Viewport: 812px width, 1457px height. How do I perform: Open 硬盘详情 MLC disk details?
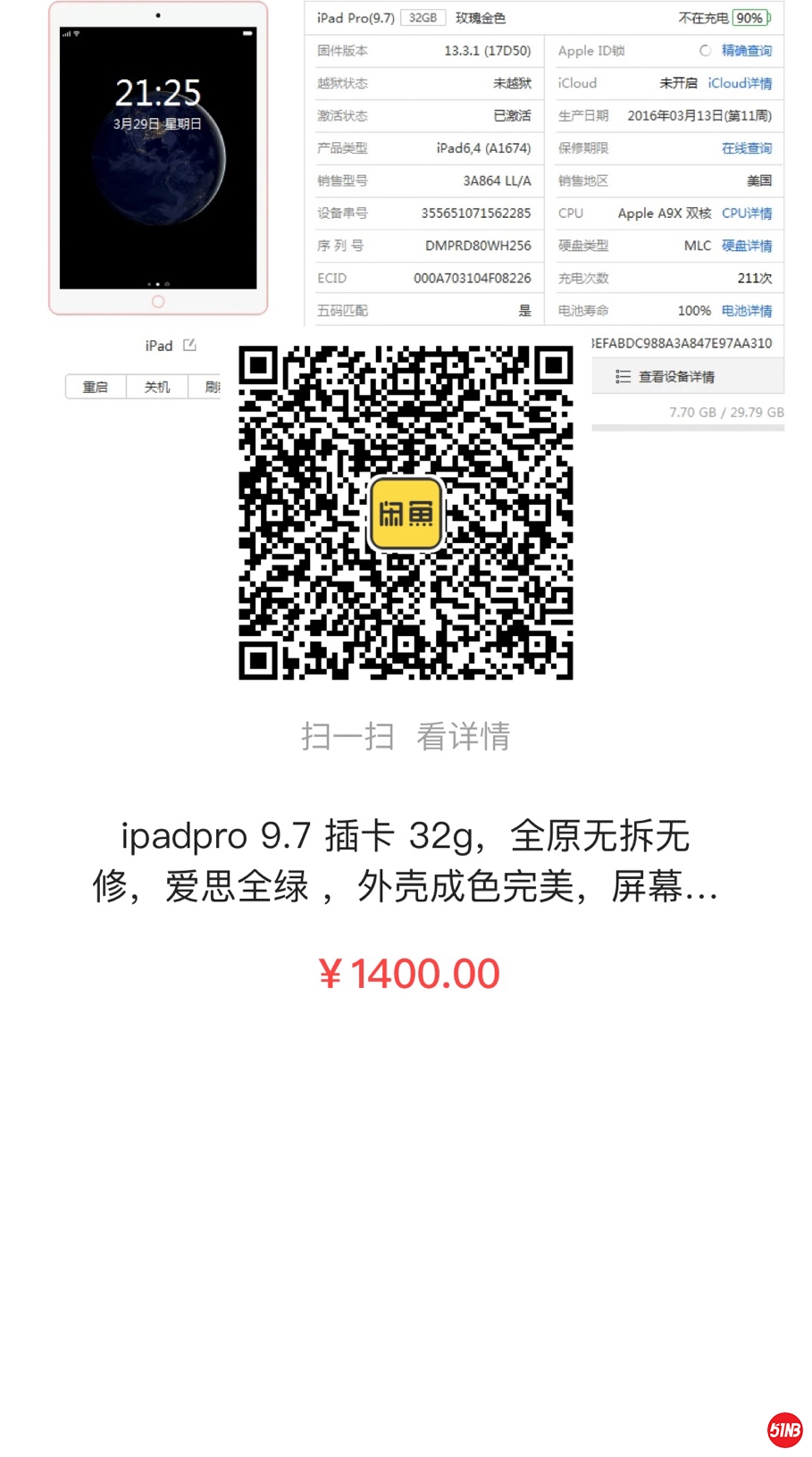coord(747,245)
